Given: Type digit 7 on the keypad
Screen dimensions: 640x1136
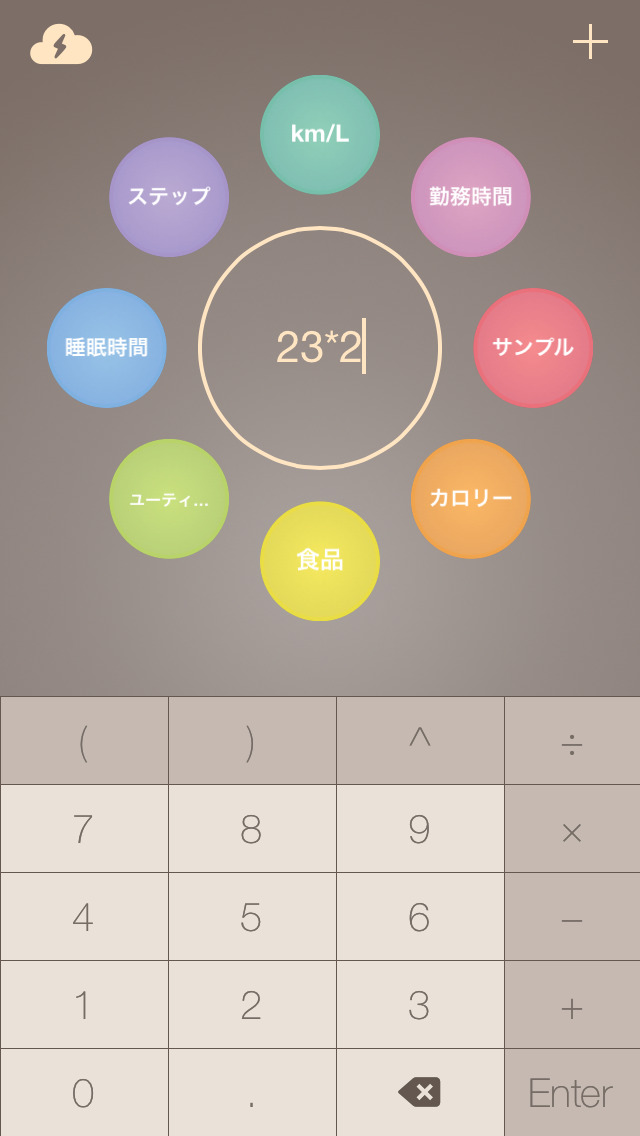Looking at the screenshot, I should pyautogui.click(x=84, y=829).
